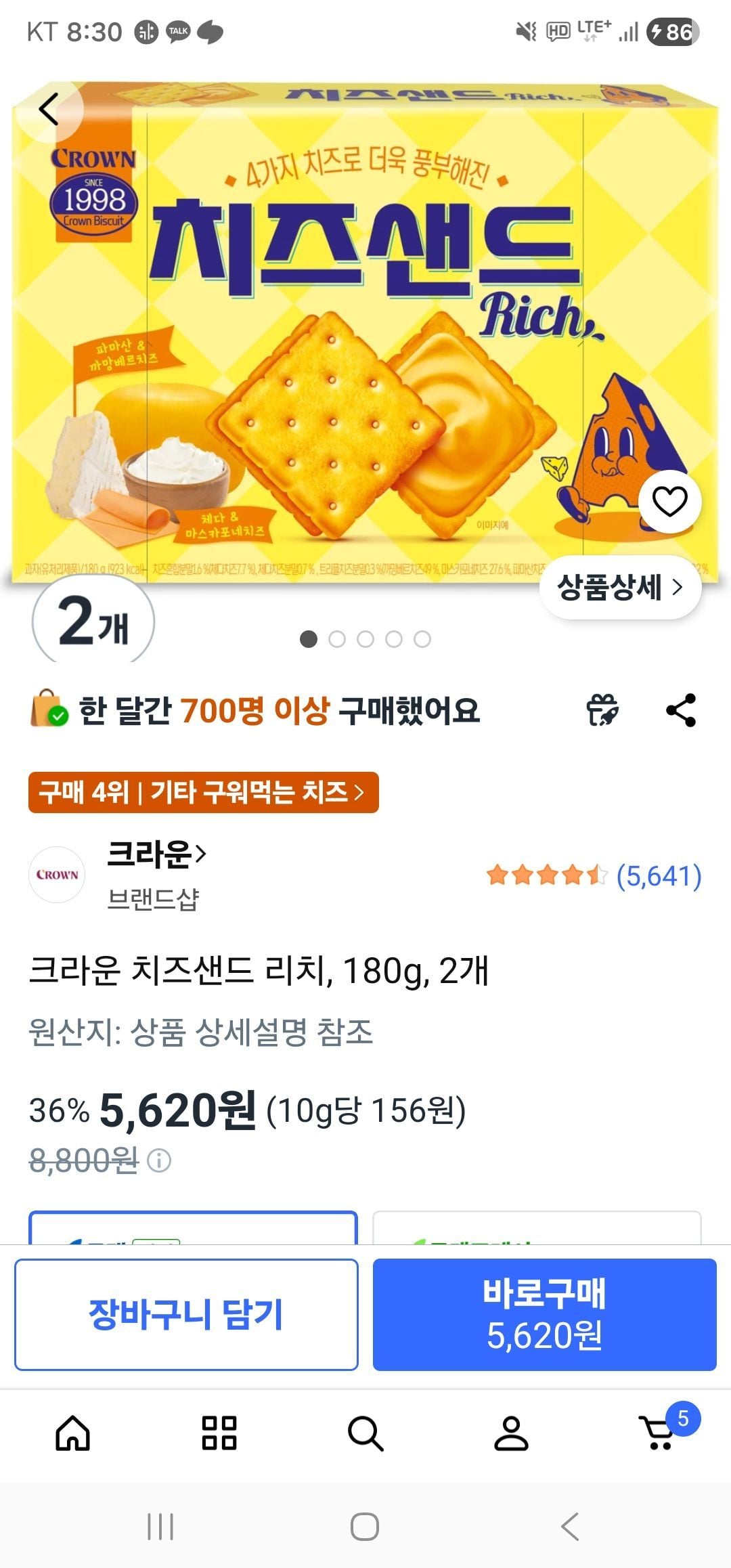
Task: Open the category grid tab
Action: 219,1433
